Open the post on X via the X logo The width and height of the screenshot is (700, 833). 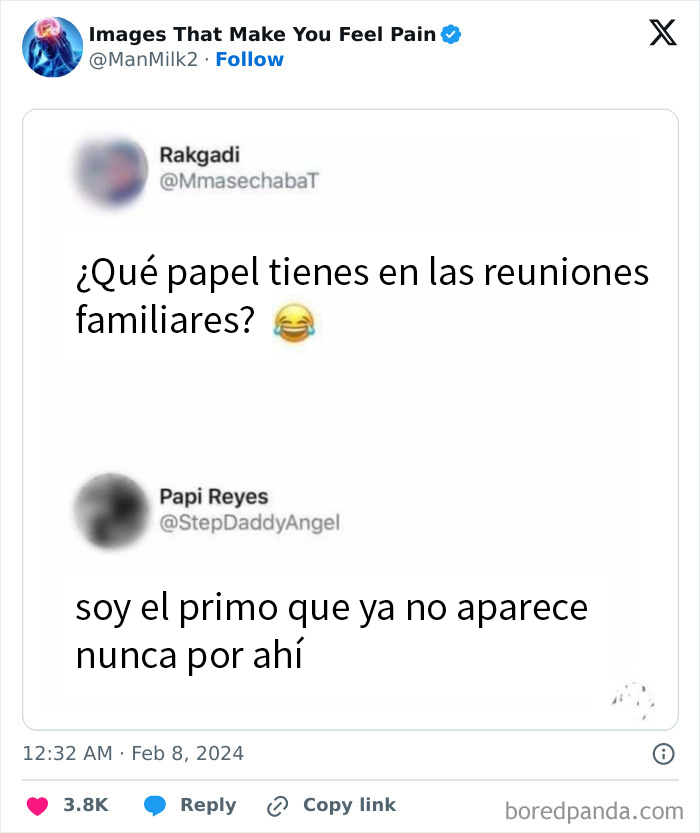click(x=662, y=34)
